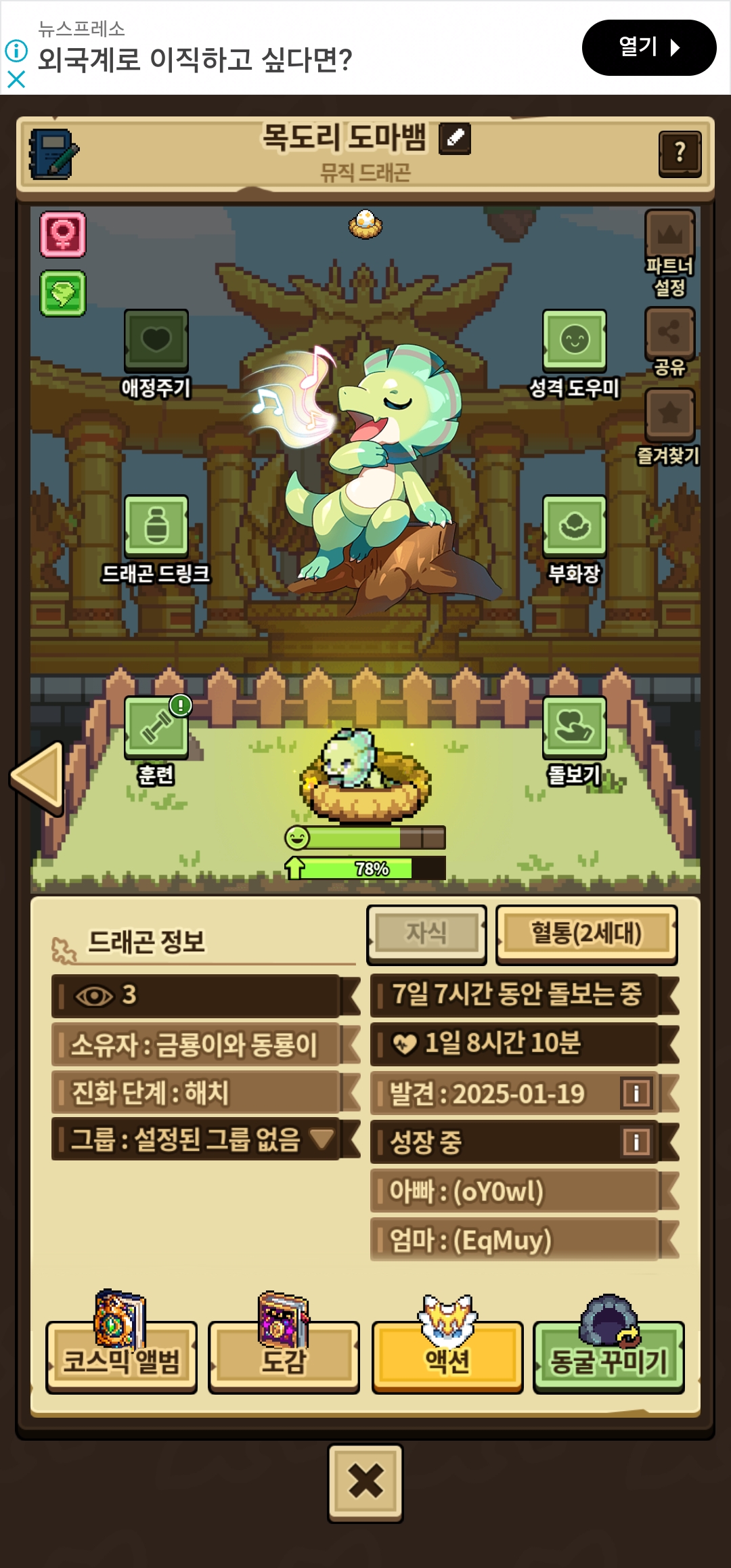Open the notebook memo icon

click(53, 154)
